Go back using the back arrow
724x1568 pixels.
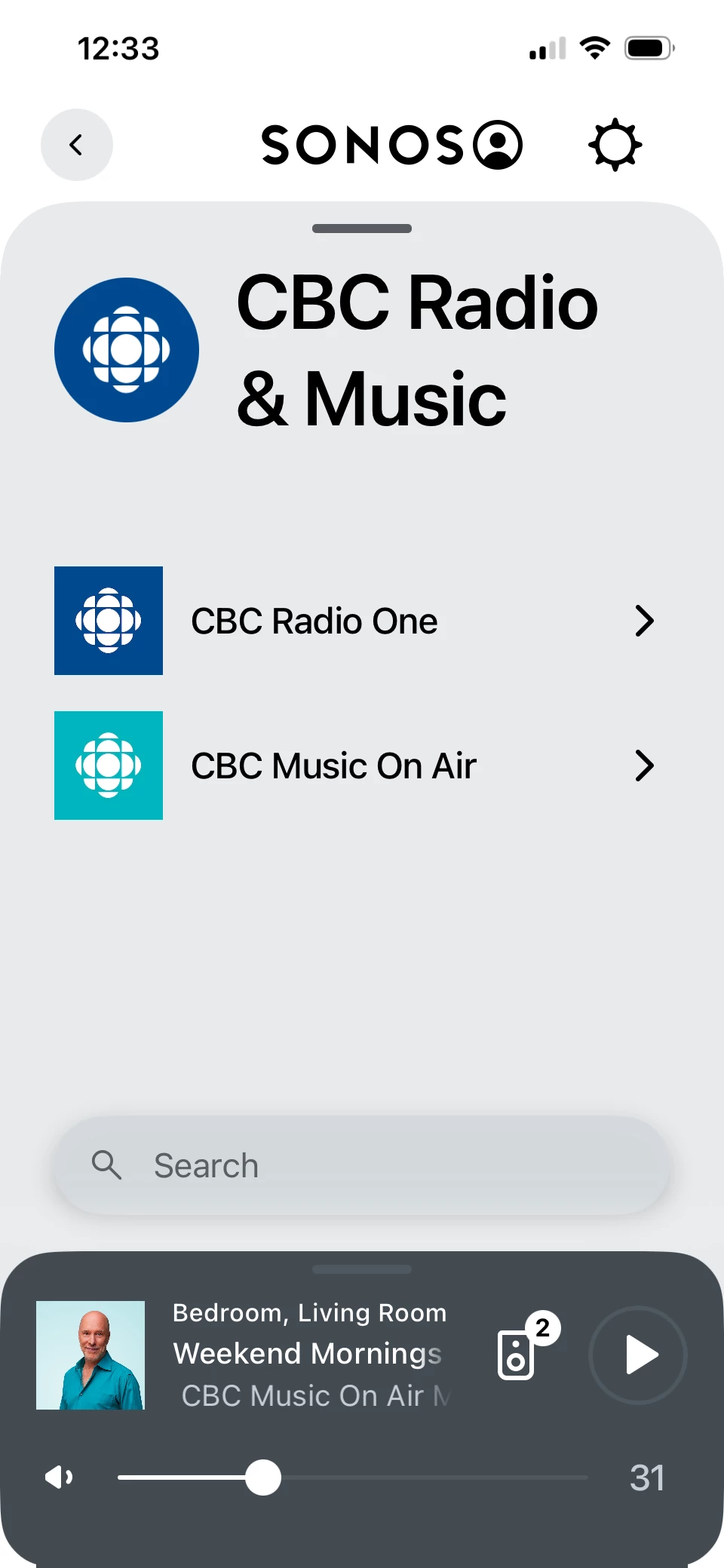[x=76, y=145]
